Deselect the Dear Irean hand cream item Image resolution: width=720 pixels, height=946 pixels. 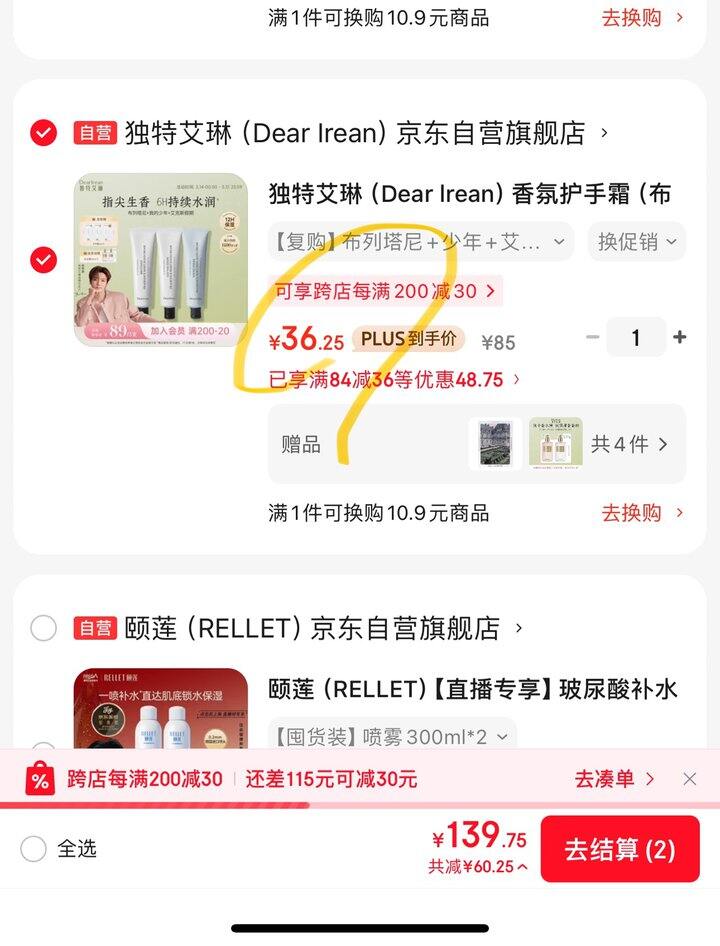click(43, 259)
